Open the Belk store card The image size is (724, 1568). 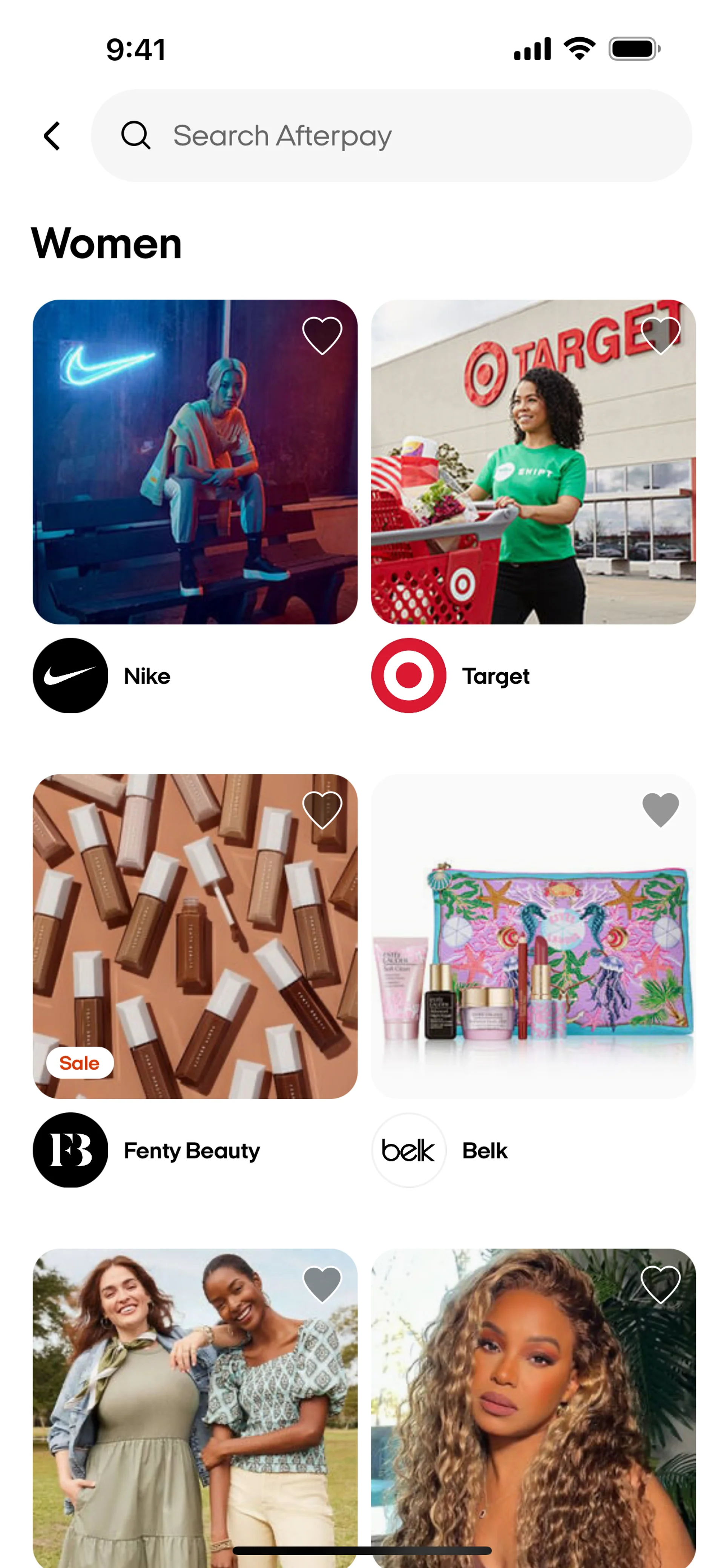[x=534, y=938]
